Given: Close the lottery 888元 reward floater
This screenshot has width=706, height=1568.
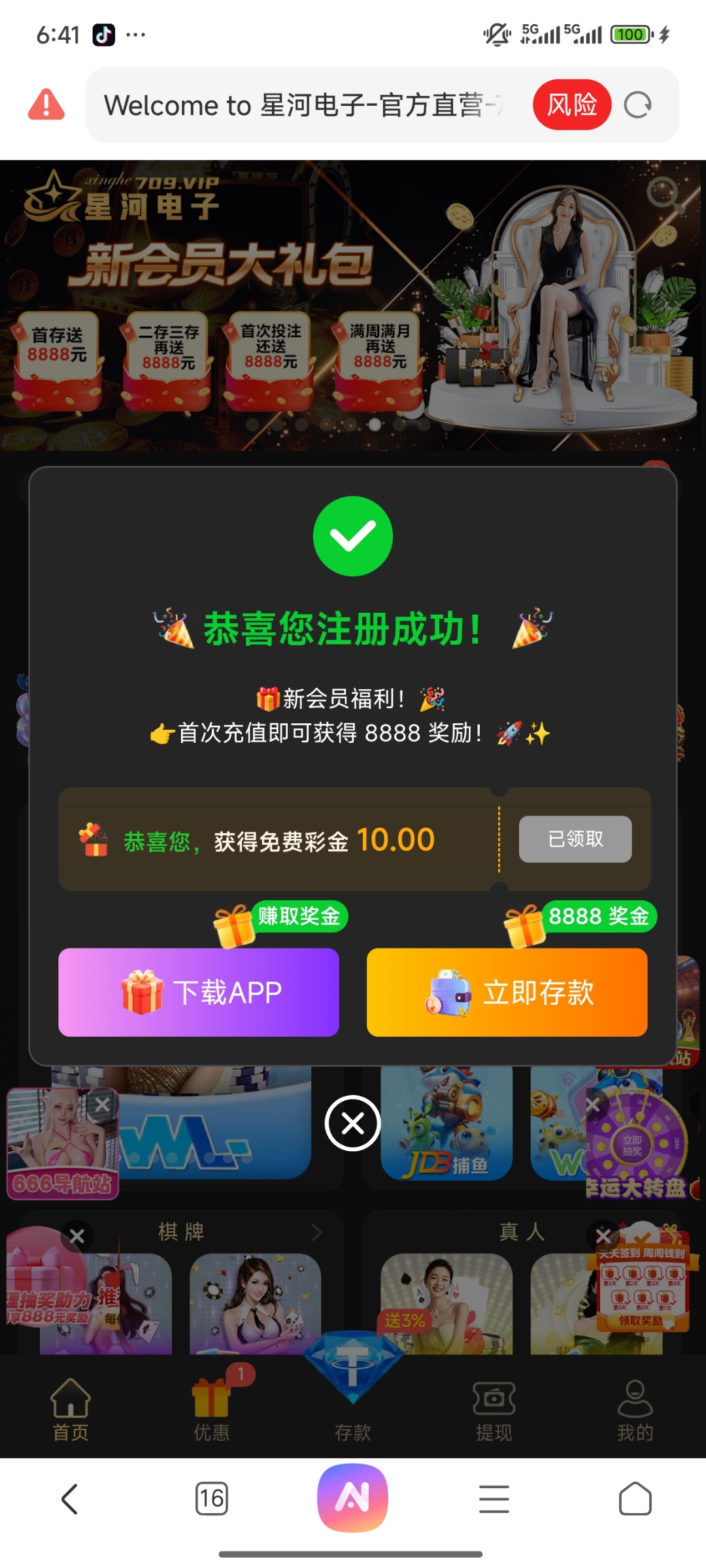Looking at the screenshot, I should (77, 1236).
